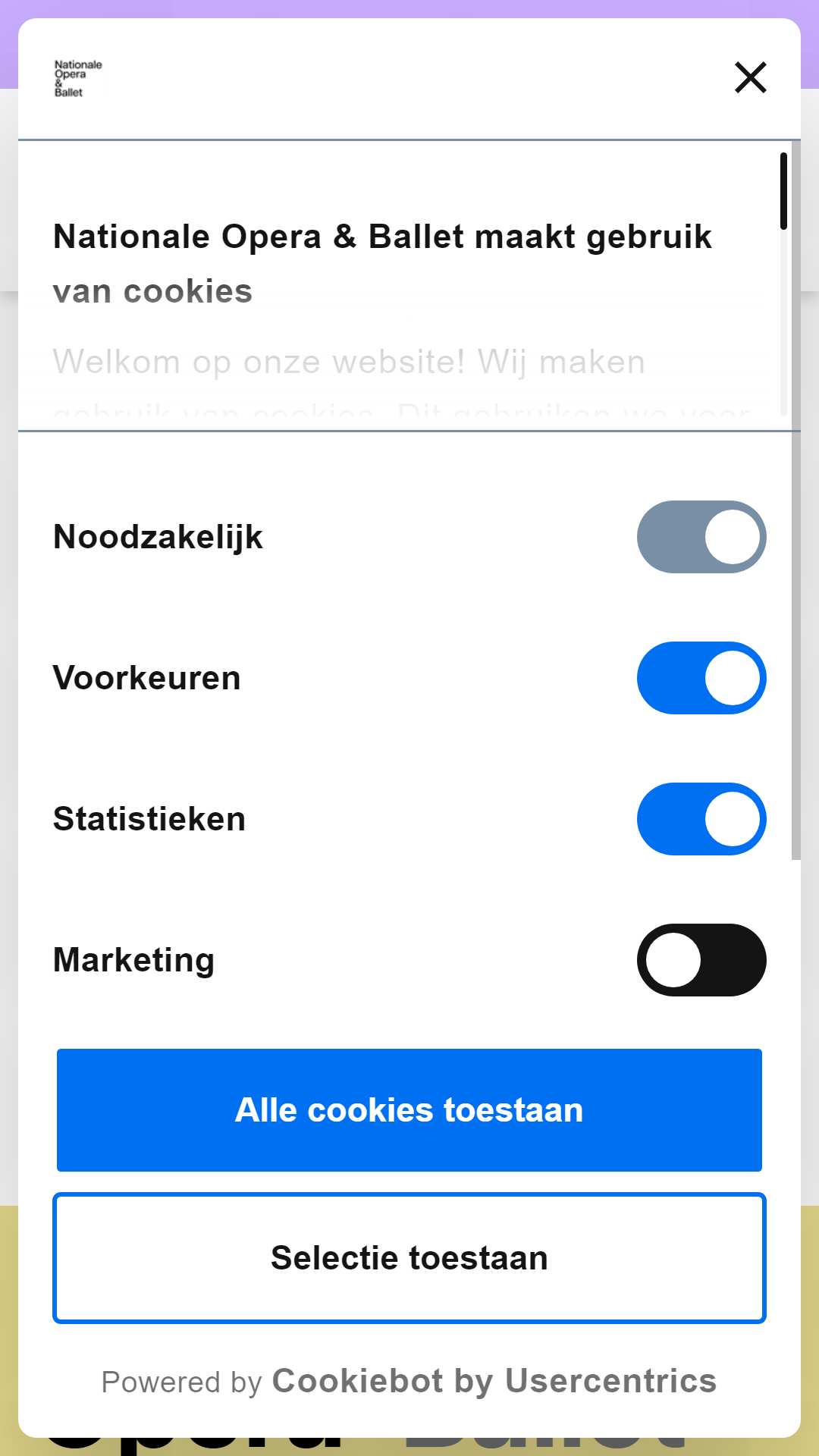
Task: Close the cookie consent dialog
Action: (x=751, y=77)
